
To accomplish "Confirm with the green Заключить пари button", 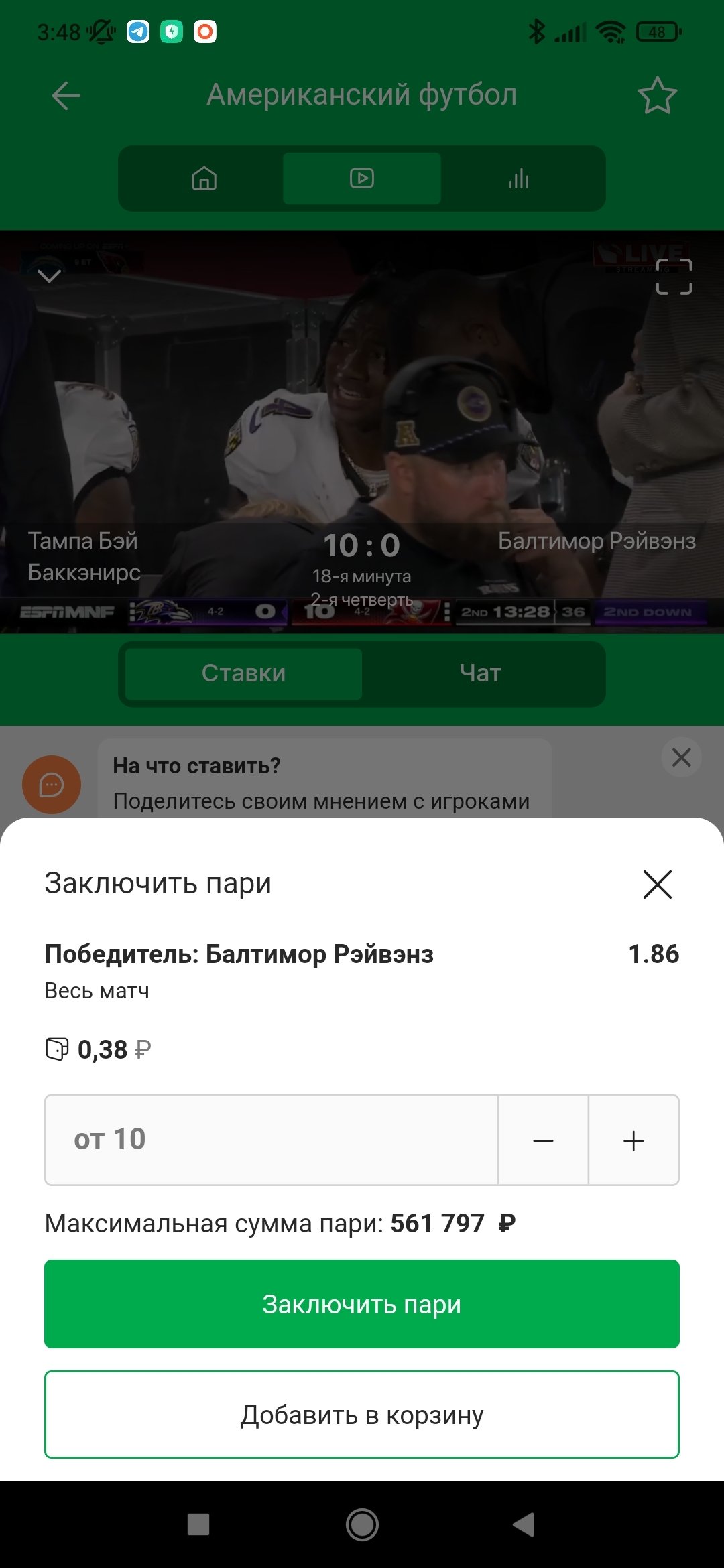I will pyautogui.click(x=362, y=1304).
